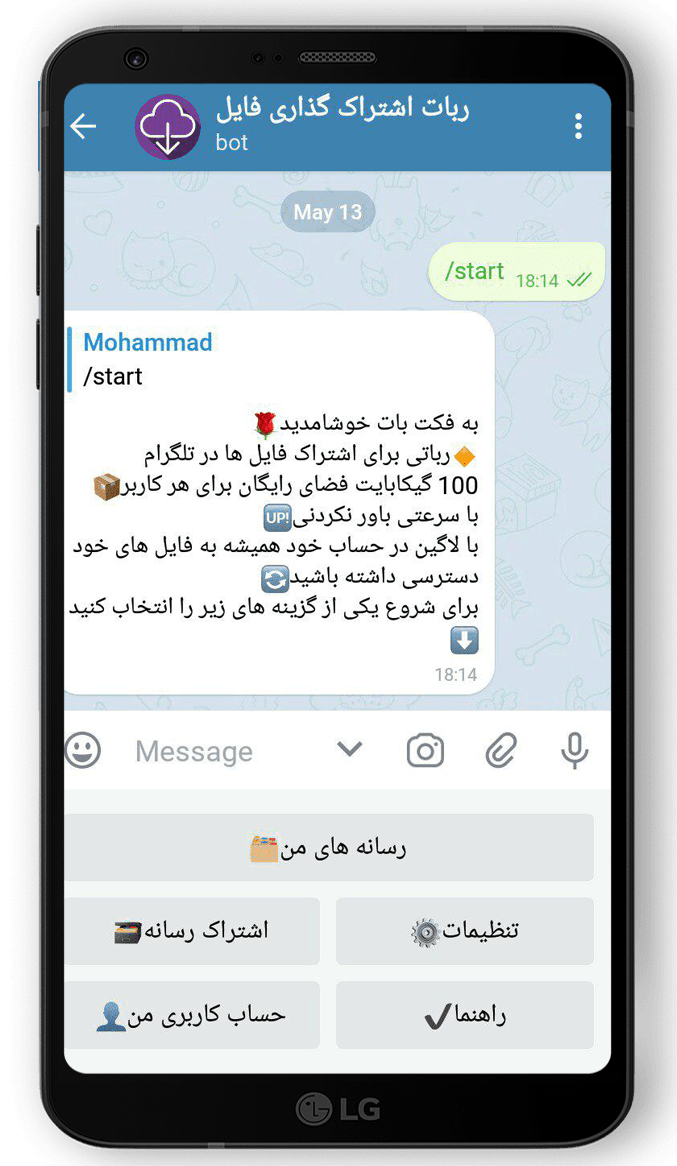Open the راهنما help button

tap(465, 1015)
